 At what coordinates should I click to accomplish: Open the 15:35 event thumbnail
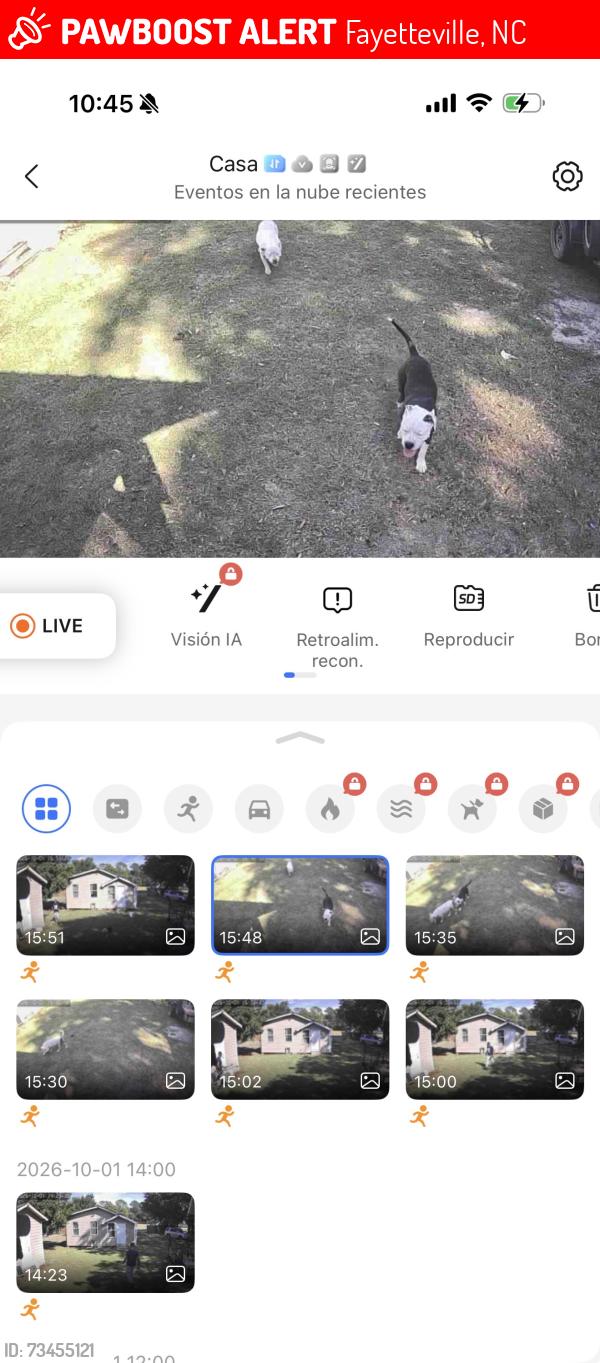point(495,905)
